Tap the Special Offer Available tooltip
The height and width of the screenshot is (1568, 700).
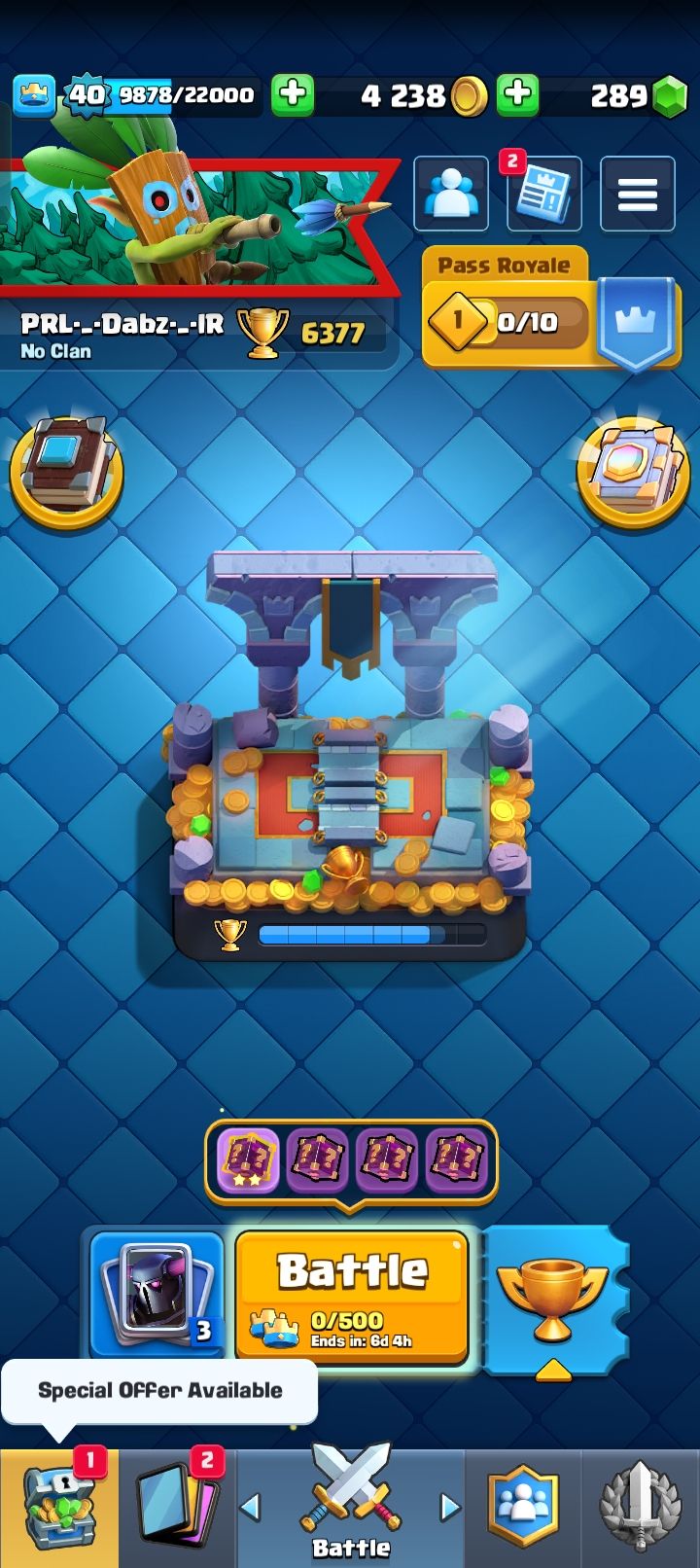(x=159, y=1390)
